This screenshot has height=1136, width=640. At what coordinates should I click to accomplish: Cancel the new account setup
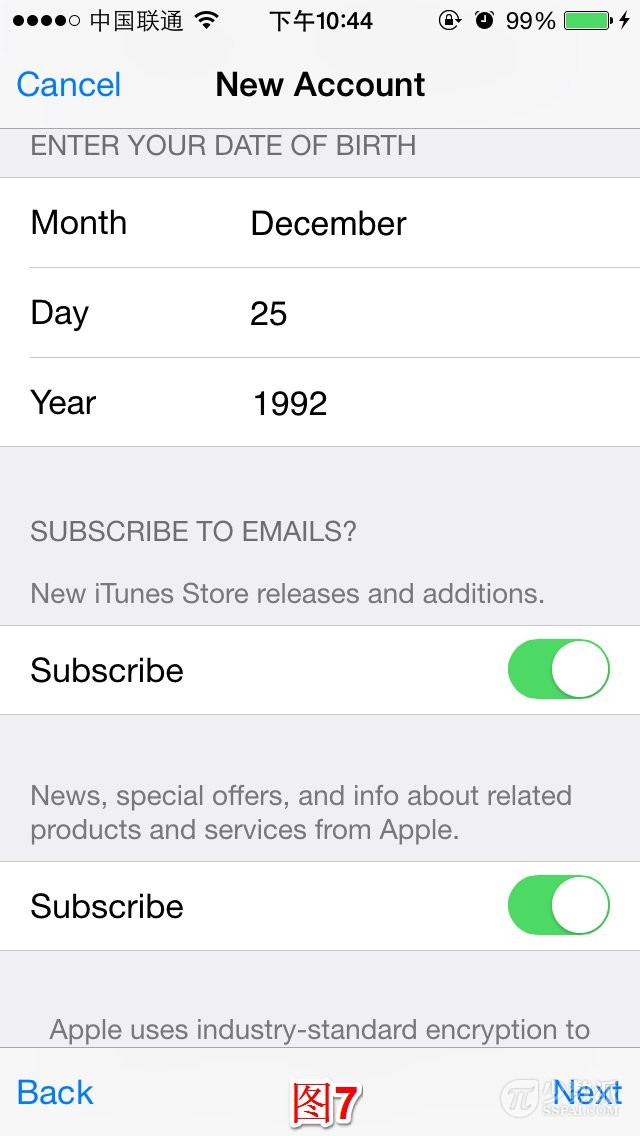(x=69, y=85)
